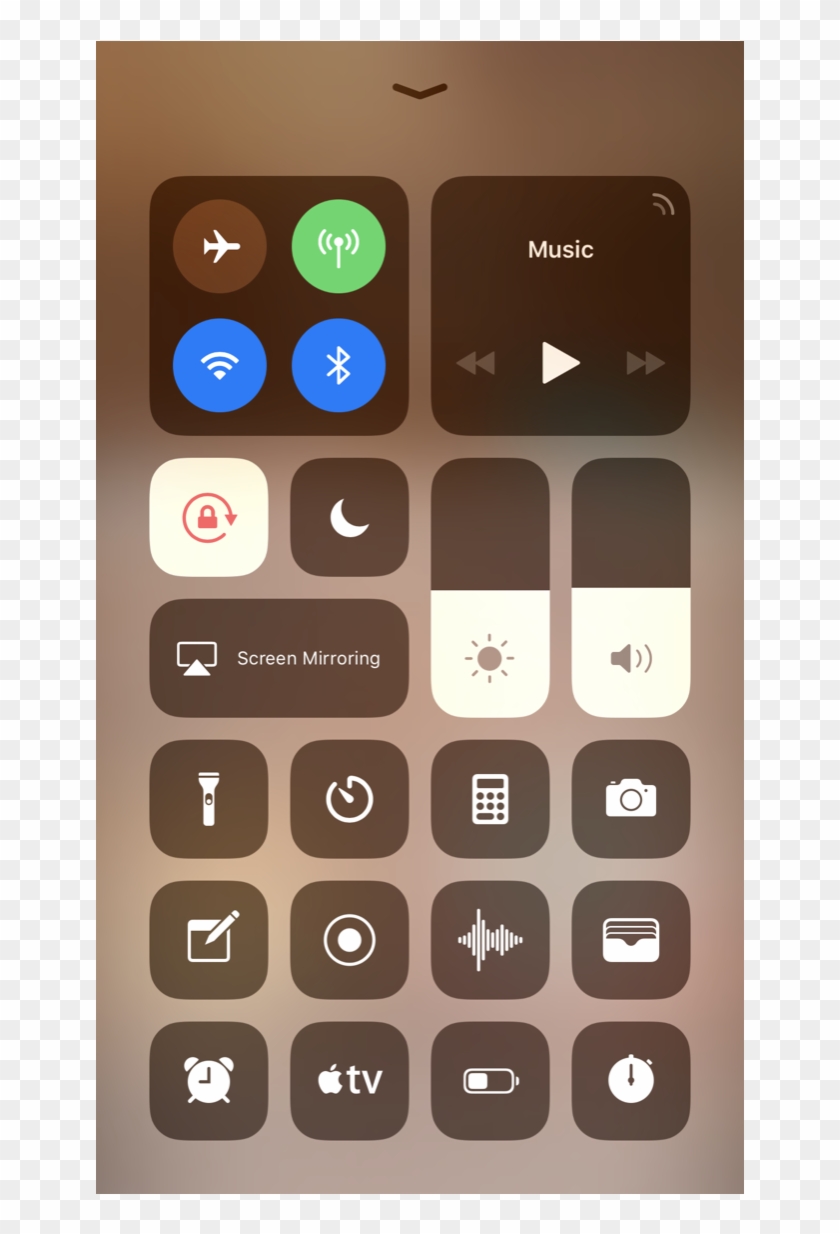Turn off cellular data
The height and width of the screenshot is (1234, 840).
coord(338,246)
